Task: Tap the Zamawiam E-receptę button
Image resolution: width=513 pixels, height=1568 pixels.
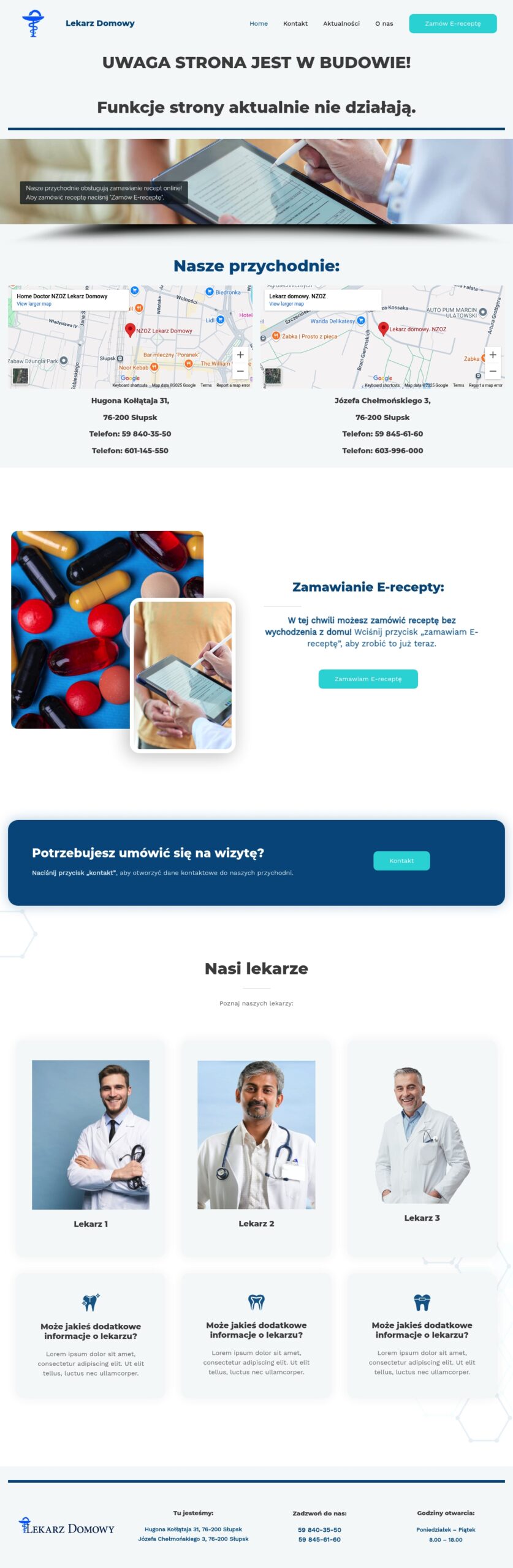Action: [368, 679]
